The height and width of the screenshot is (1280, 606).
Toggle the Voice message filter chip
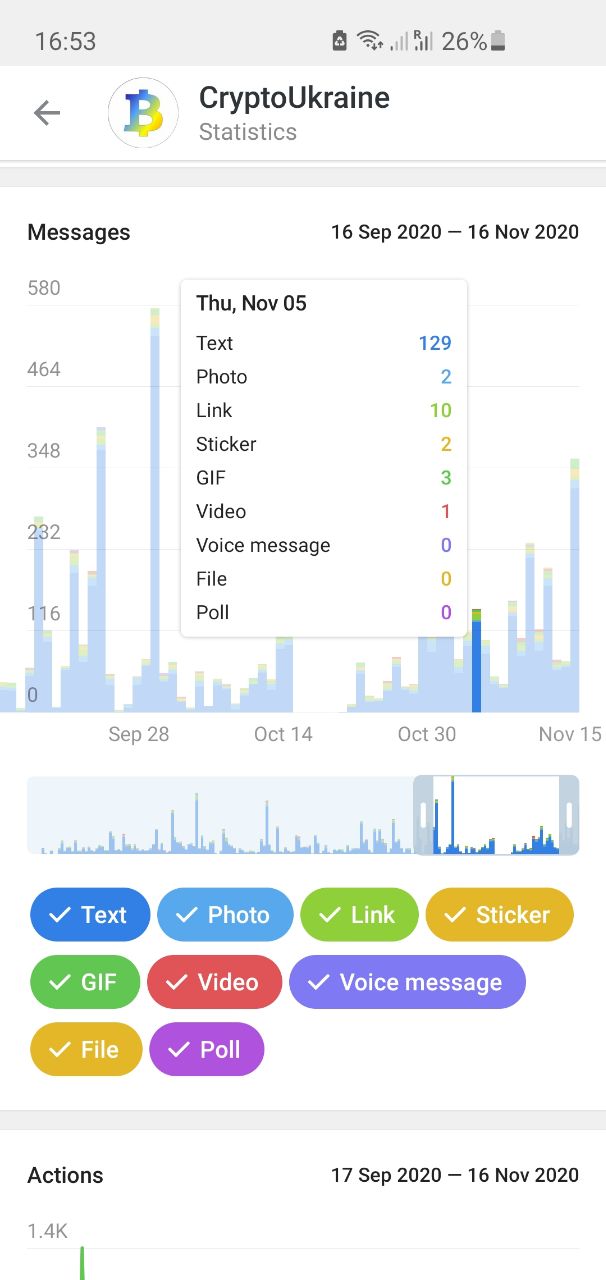pyautogui.click(x=407, y=982)
